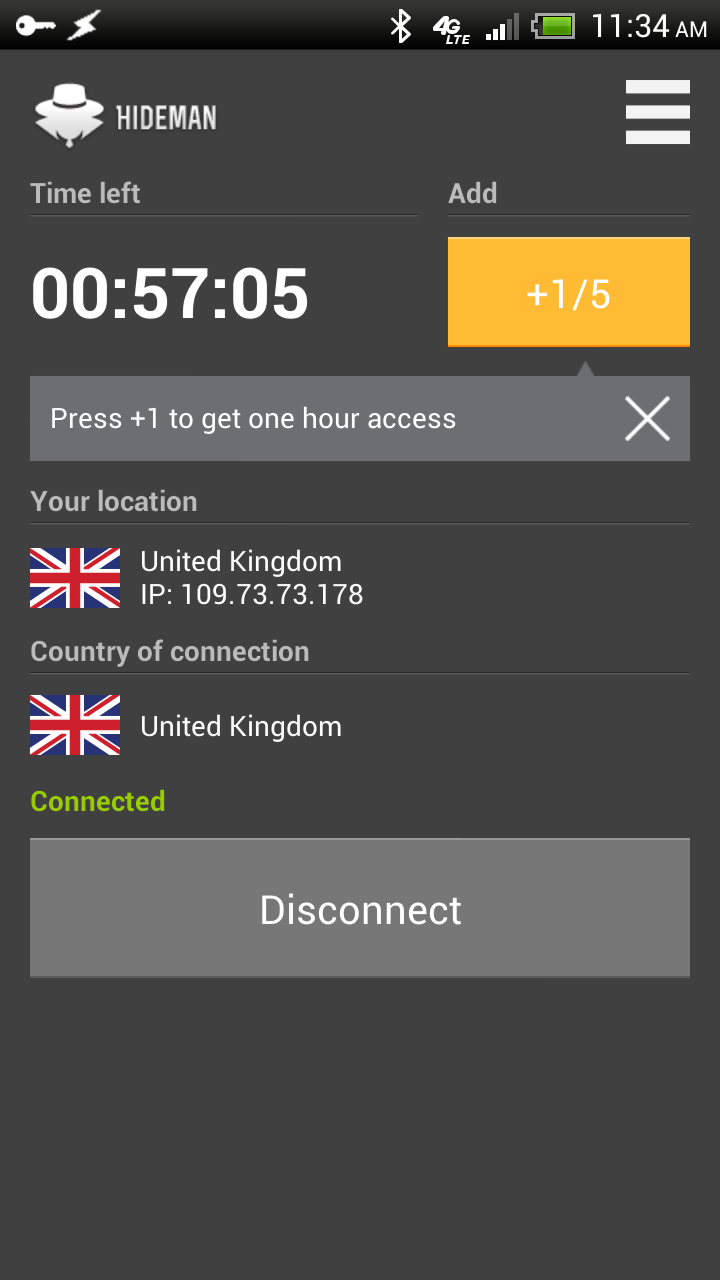Tap the Bluetooth icon in the status bar
The width and height of the screenshot is (720, 1280).
click(401, 26)
